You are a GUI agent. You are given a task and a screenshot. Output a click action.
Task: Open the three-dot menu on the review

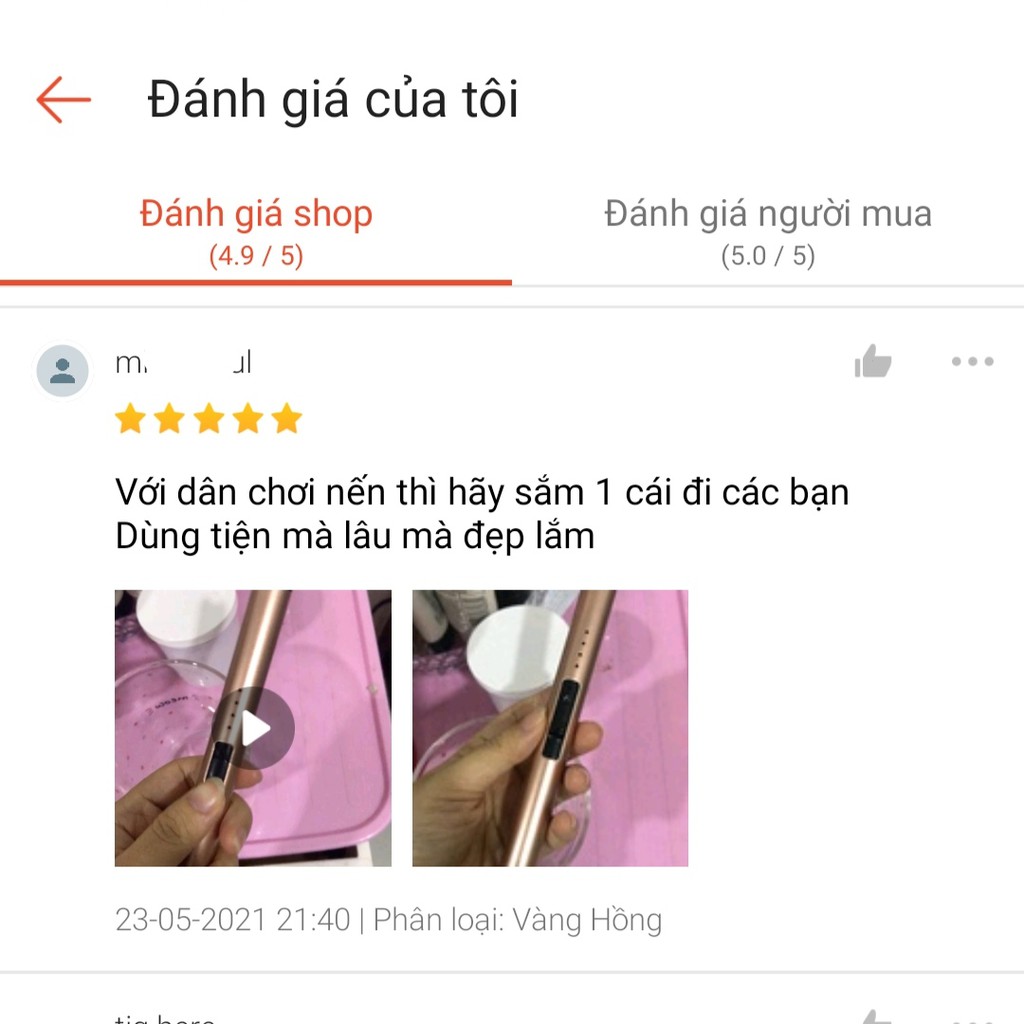point(972,361)
